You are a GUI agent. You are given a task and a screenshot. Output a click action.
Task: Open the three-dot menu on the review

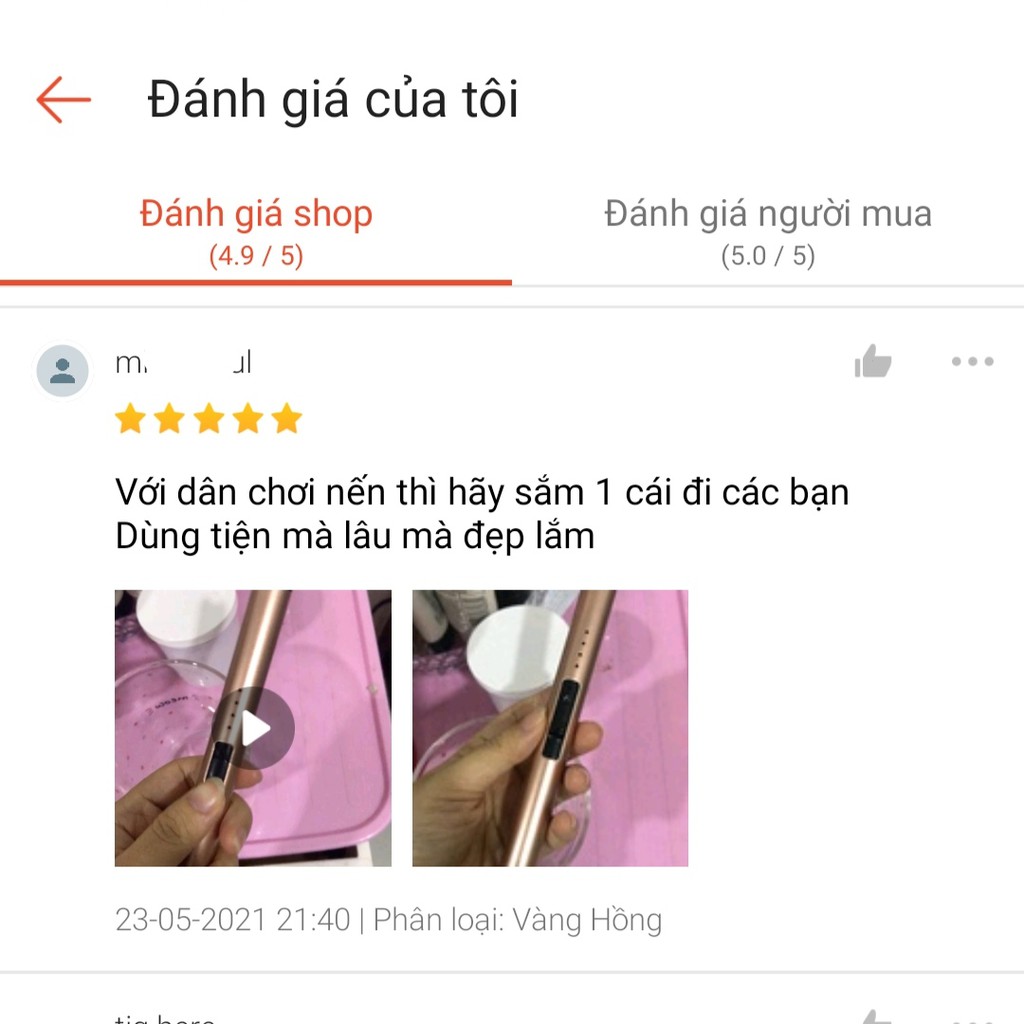point(972,361)
